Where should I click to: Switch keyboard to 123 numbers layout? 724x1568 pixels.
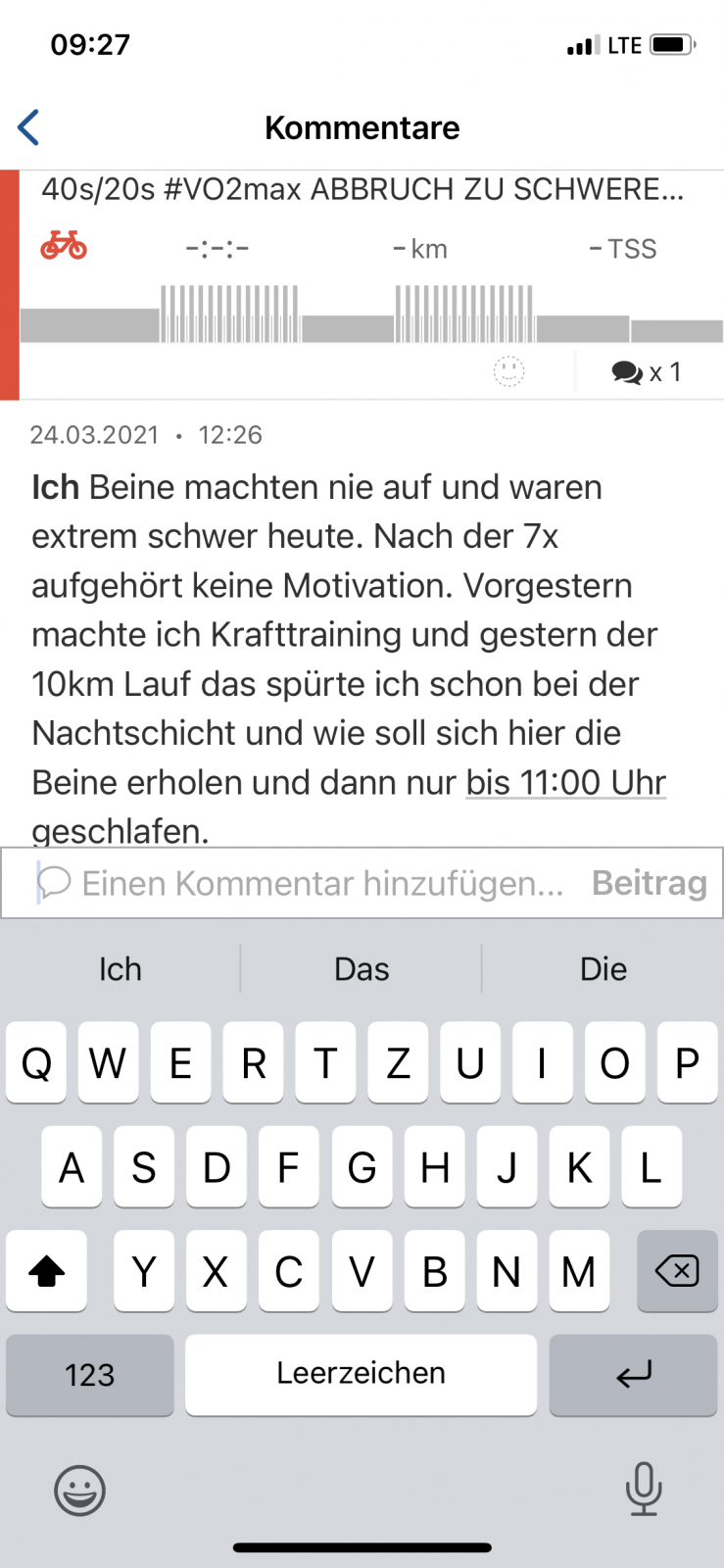pos(90,1374)
